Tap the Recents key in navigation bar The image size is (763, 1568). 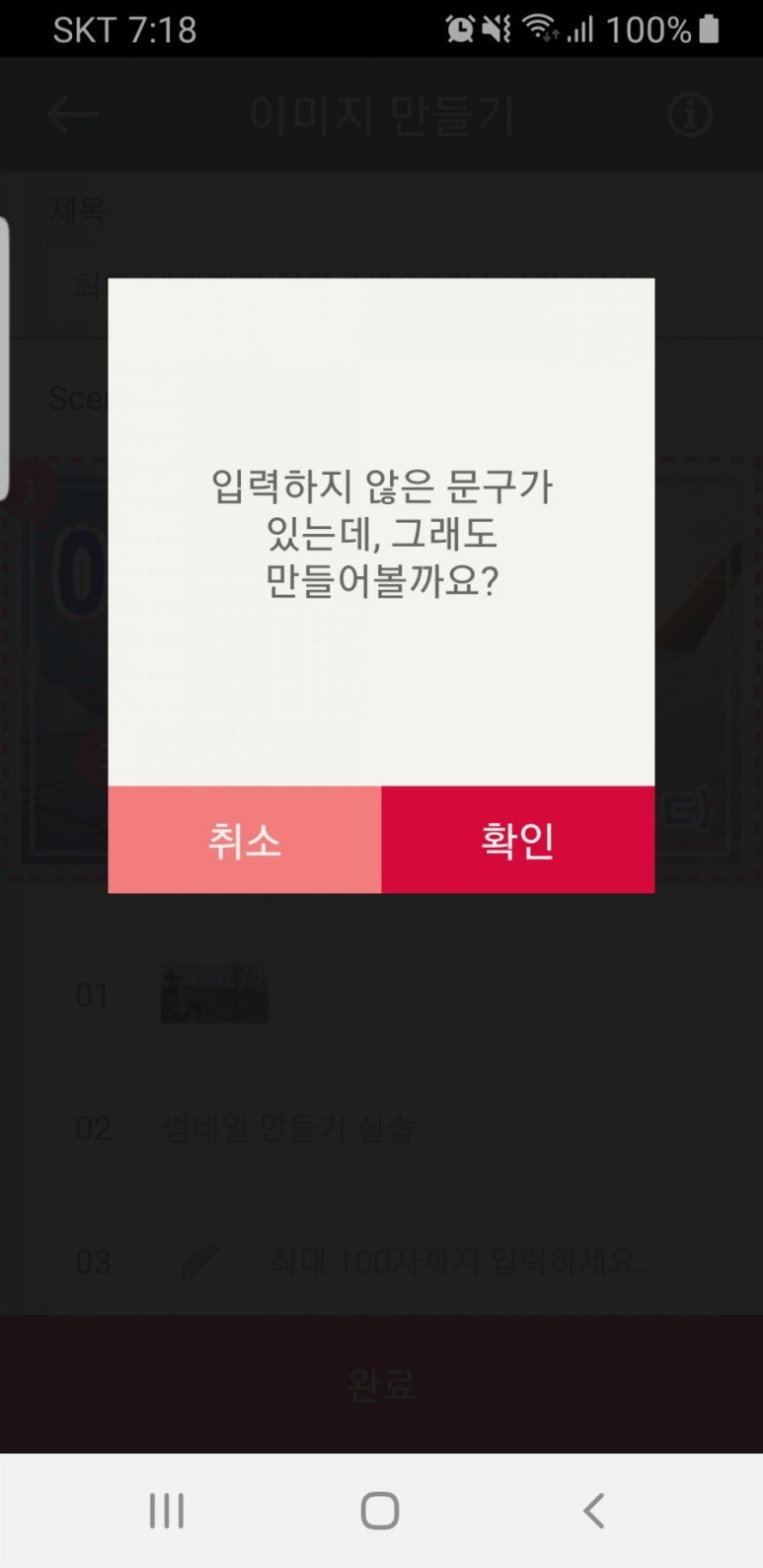pos(166,1508)
